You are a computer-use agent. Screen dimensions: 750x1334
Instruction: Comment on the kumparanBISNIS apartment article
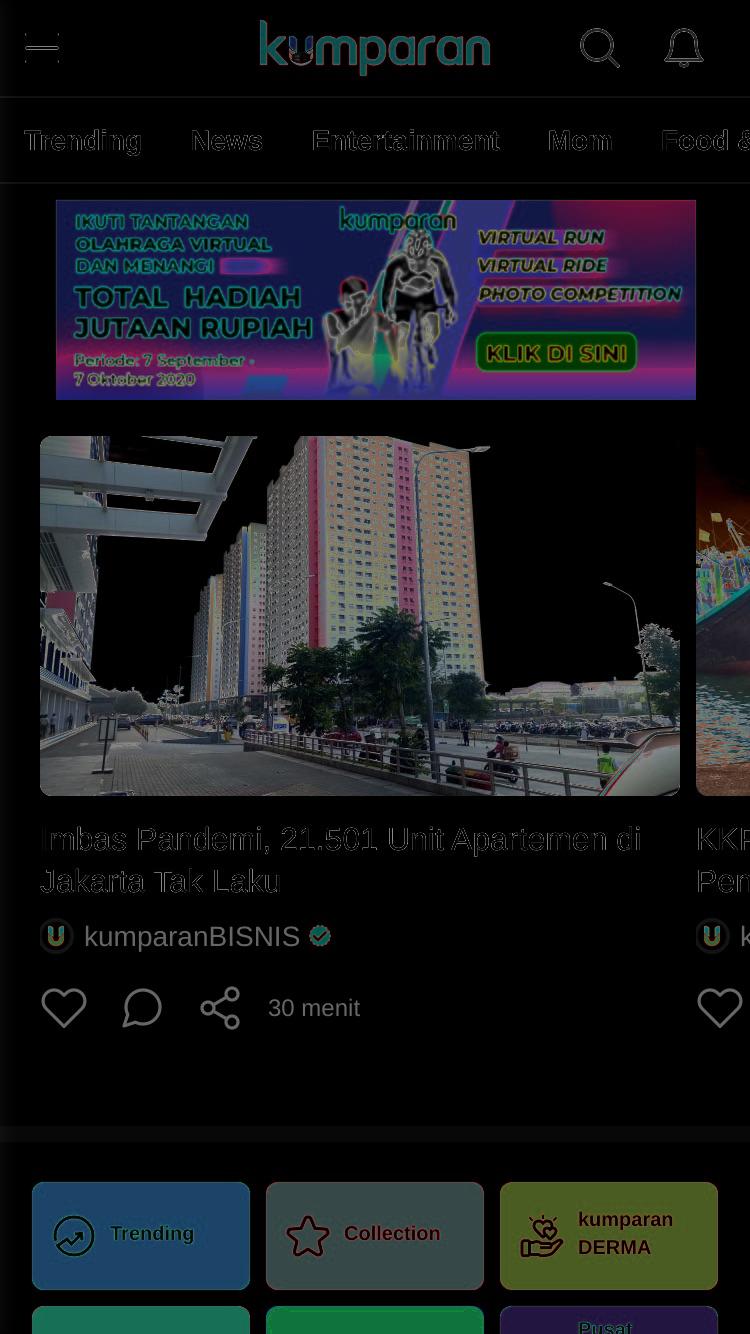click(x=142, y=1008)
